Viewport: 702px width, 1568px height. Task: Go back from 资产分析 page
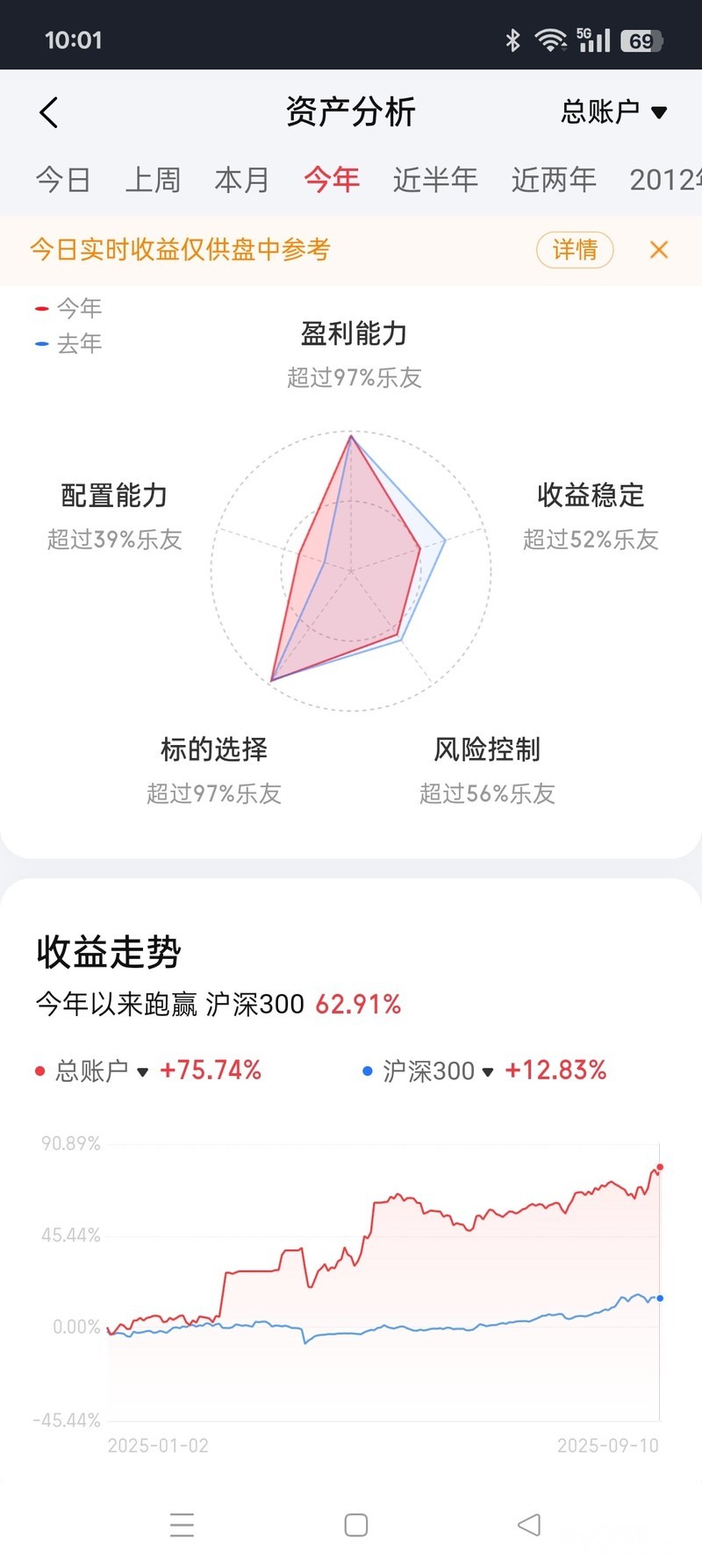pos(49,112)
